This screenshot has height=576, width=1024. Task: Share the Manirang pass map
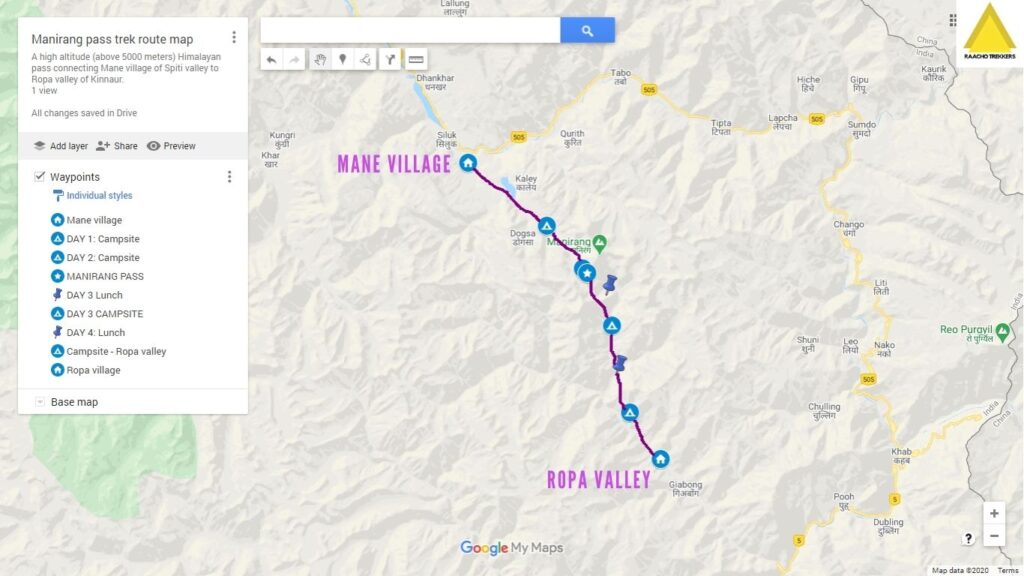coord(117,146)
